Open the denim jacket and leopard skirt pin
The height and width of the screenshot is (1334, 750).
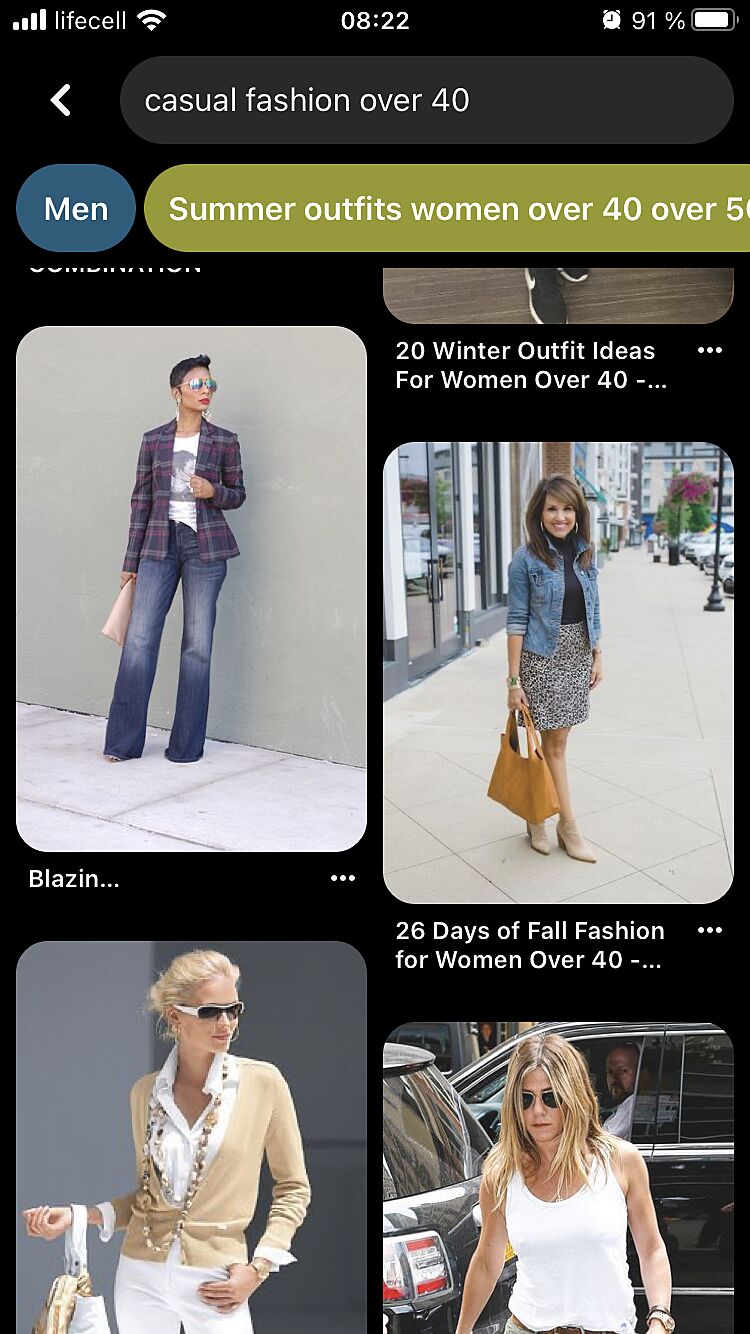coord(558,672)
